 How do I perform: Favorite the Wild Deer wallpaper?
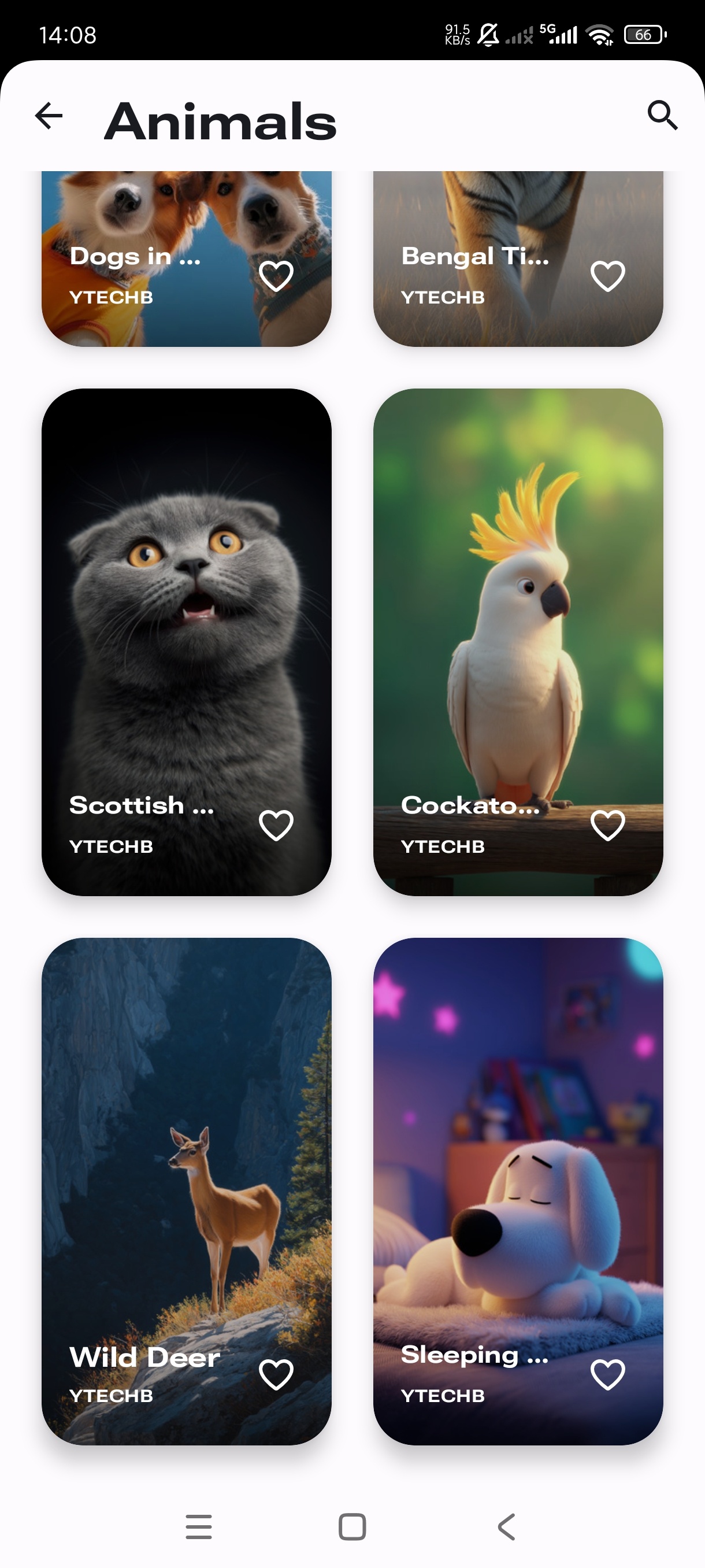click(x=276, y=1374)
